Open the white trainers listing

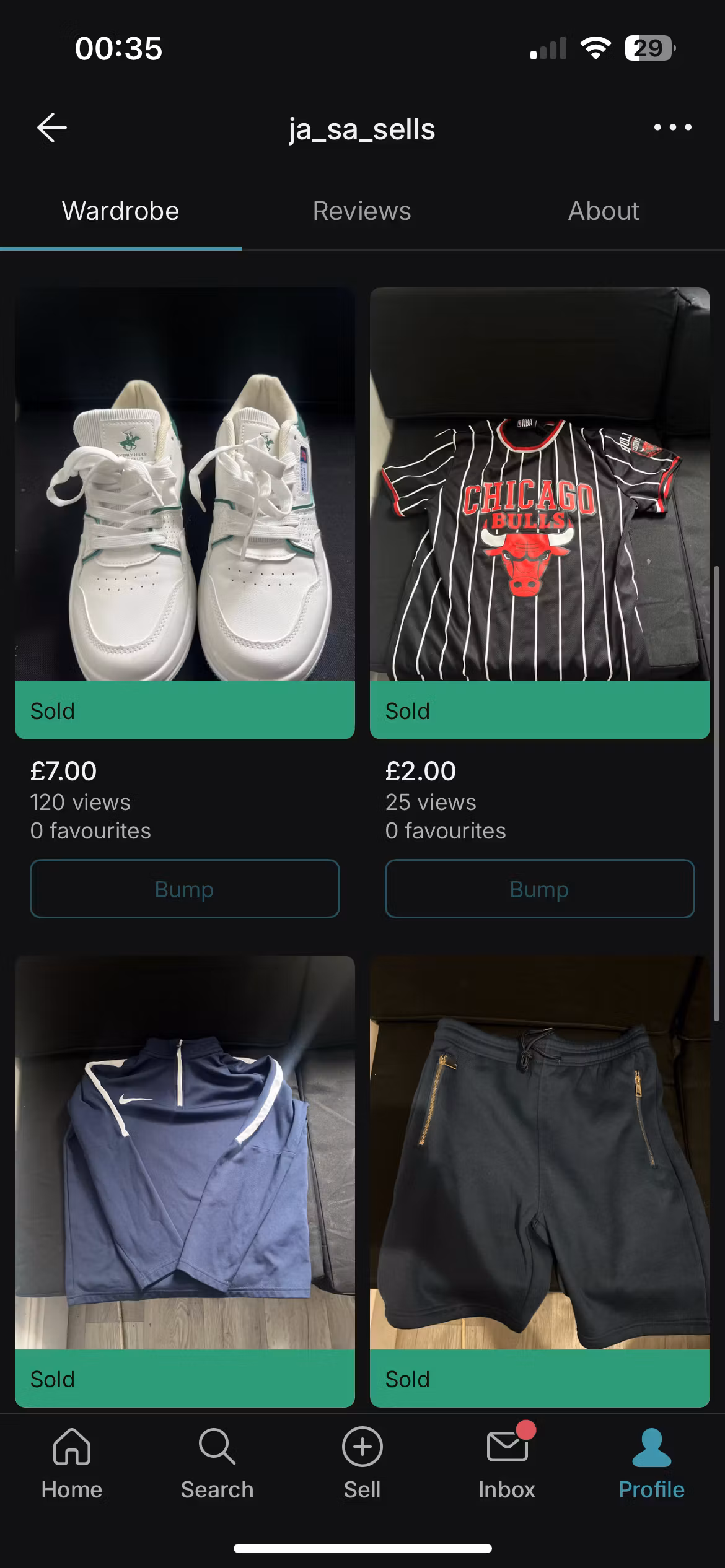(185, 484)
